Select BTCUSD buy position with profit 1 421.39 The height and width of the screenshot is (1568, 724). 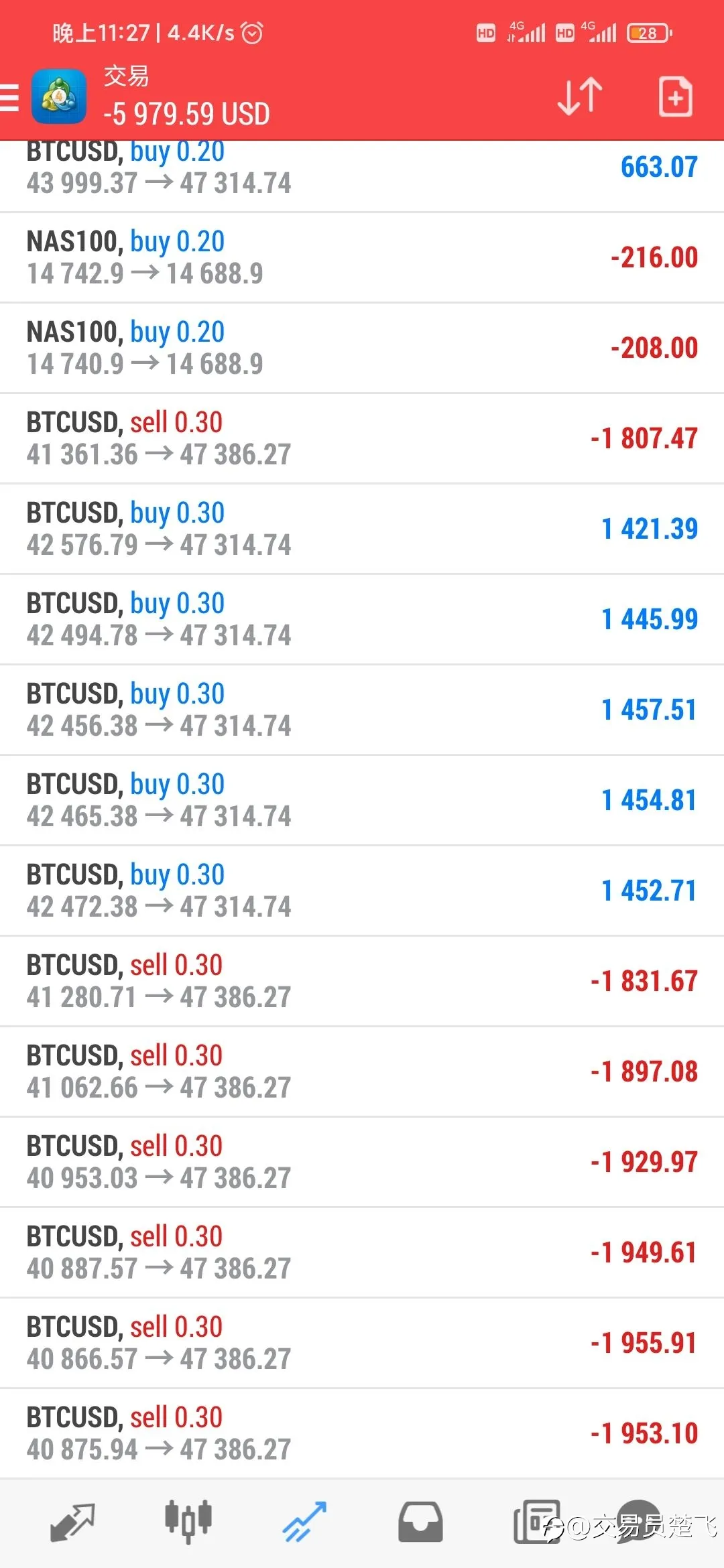coord(362,529)
